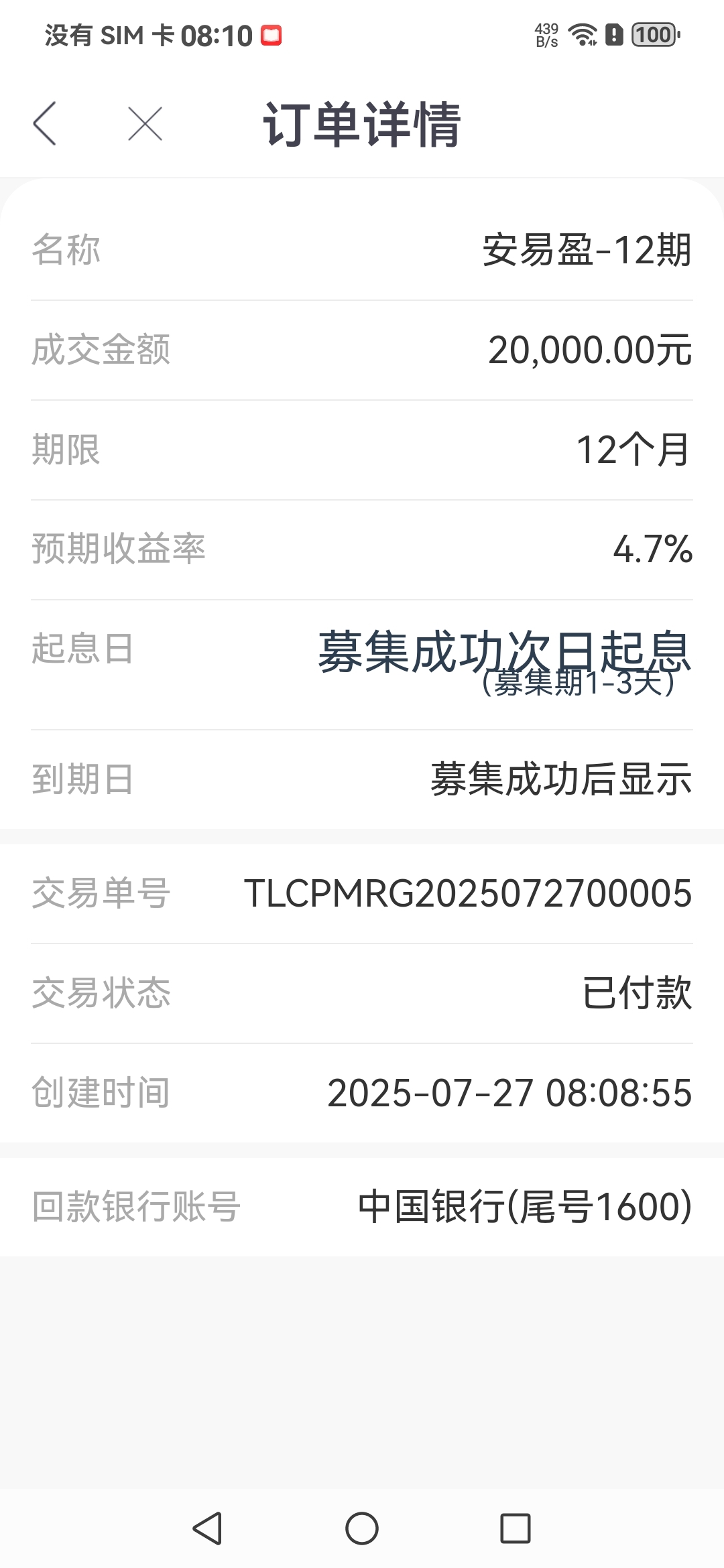Go back from the 订单详情 page
Screen dimensions: 724x1568
tap(44, 124)
